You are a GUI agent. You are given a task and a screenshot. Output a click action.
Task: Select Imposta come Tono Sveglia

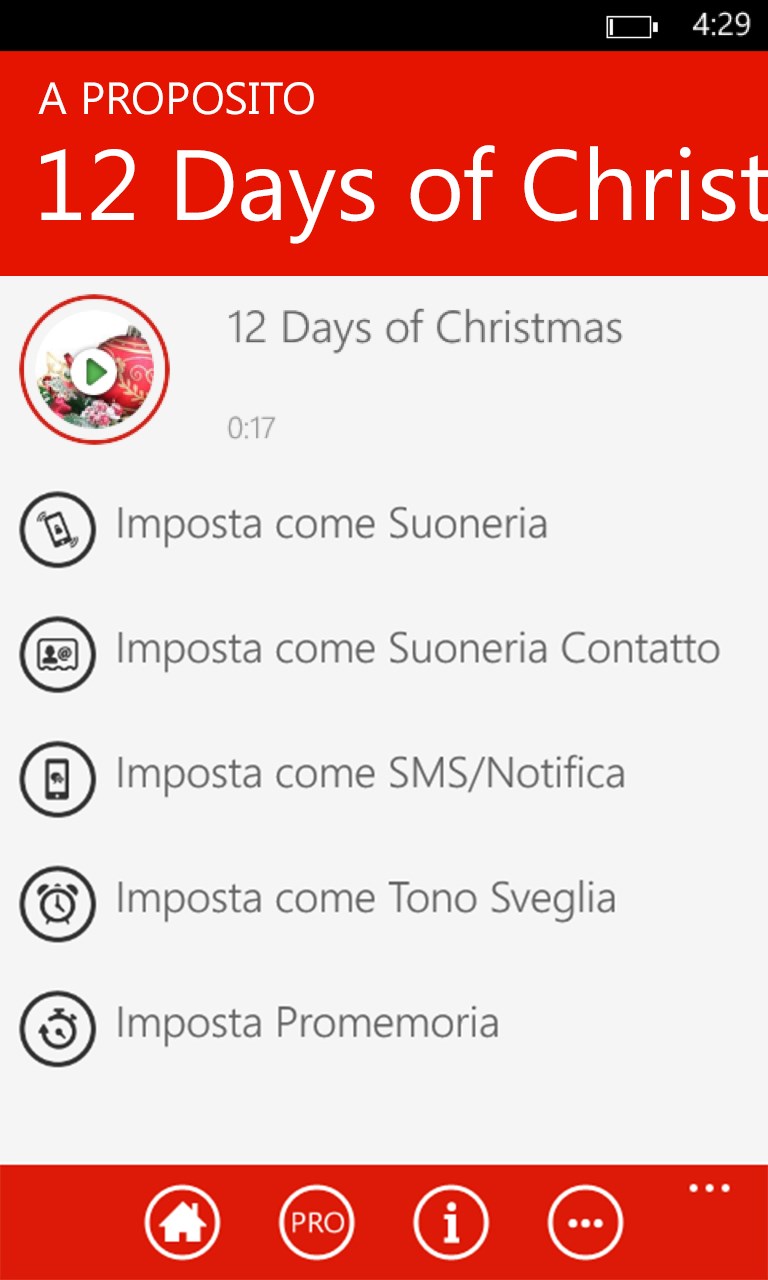click(x=365, y=899)
